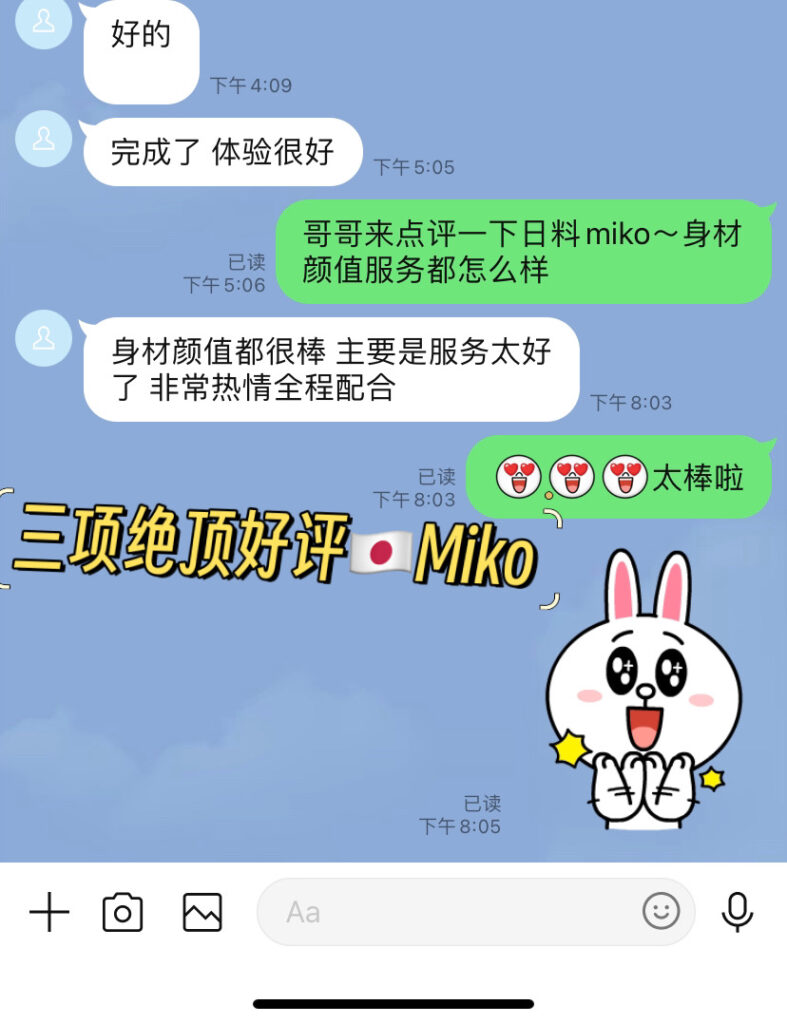Focus the Aa message input field
Viewport: 787px width, 1024px height.
(440, 912)
